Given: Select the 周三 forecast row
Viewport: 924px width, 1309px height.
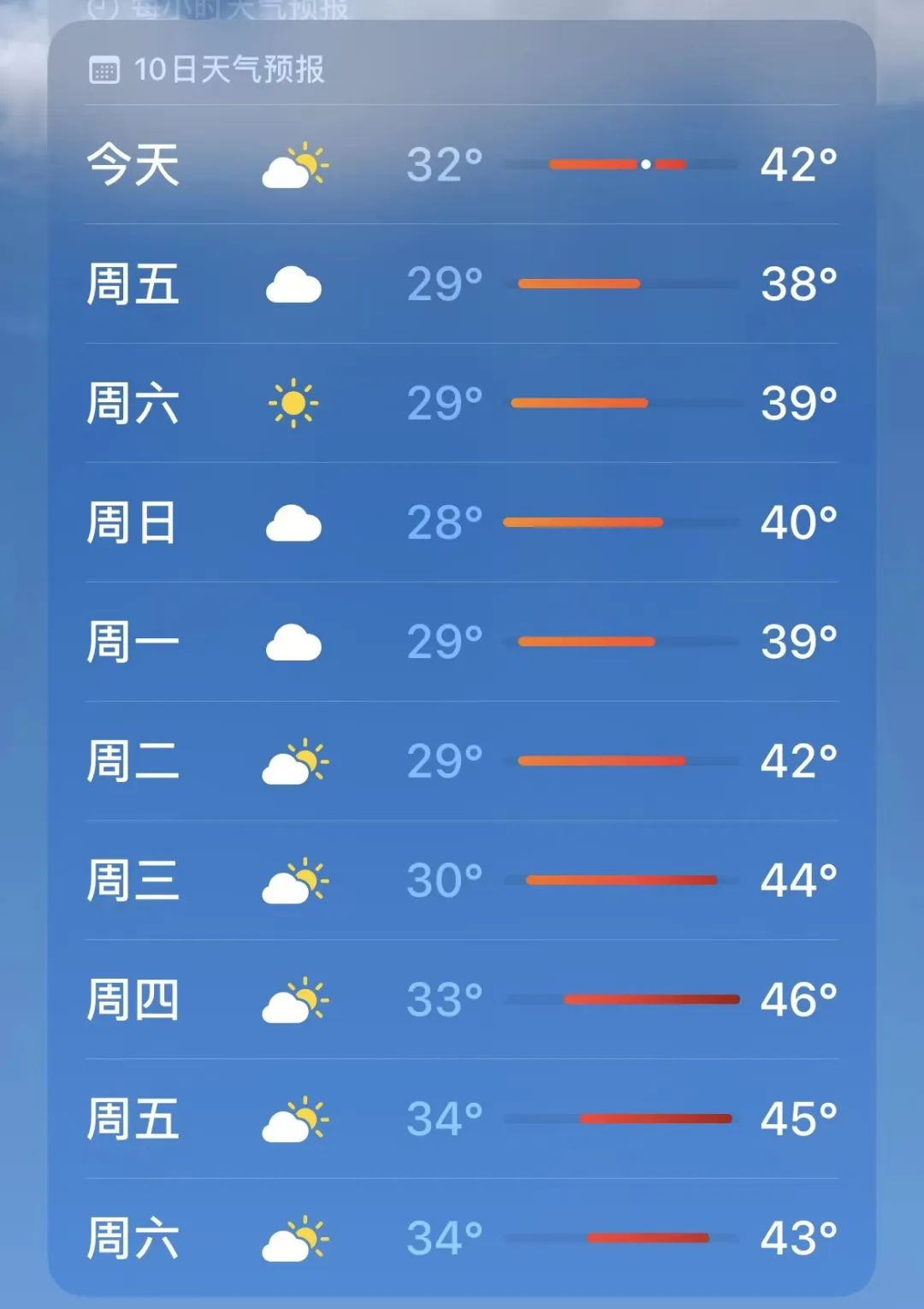Looking at the screenshot, I should pos(462,881).
